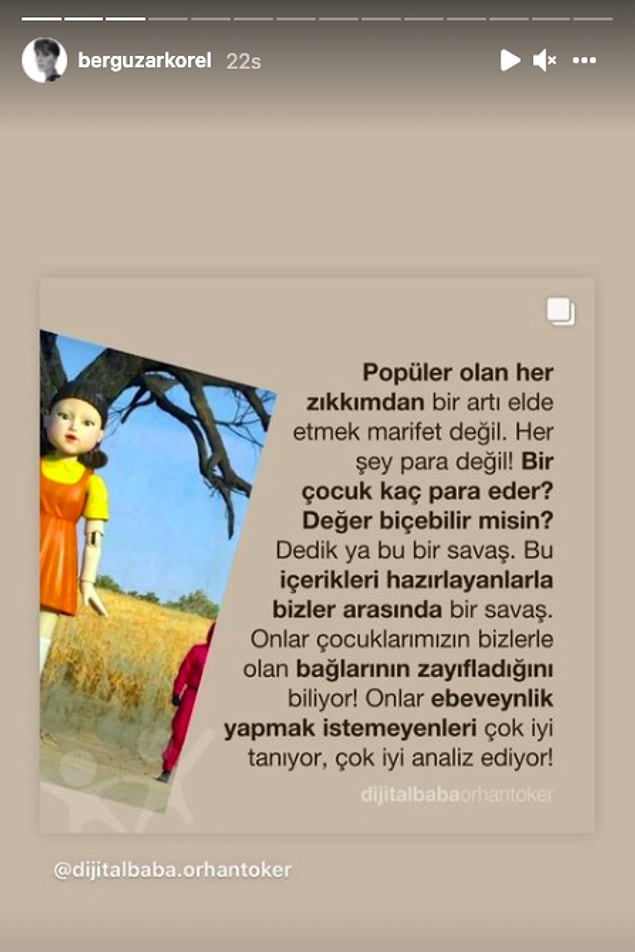This screenshot has height=952, width=635.
Task: Open the shared dijitalbaba post
Action: click(317, 555)
